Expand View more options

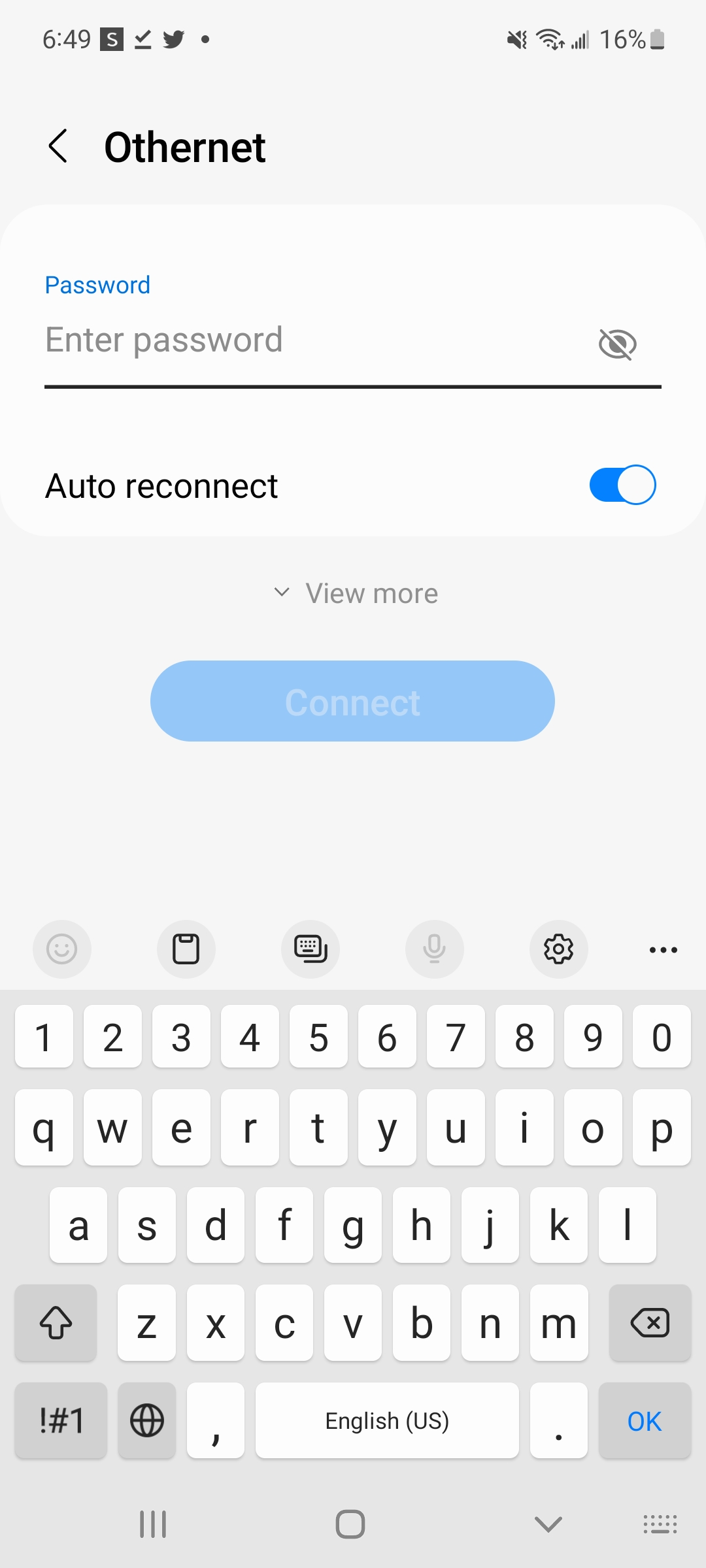pyautogui.click(x=356, y=593)
